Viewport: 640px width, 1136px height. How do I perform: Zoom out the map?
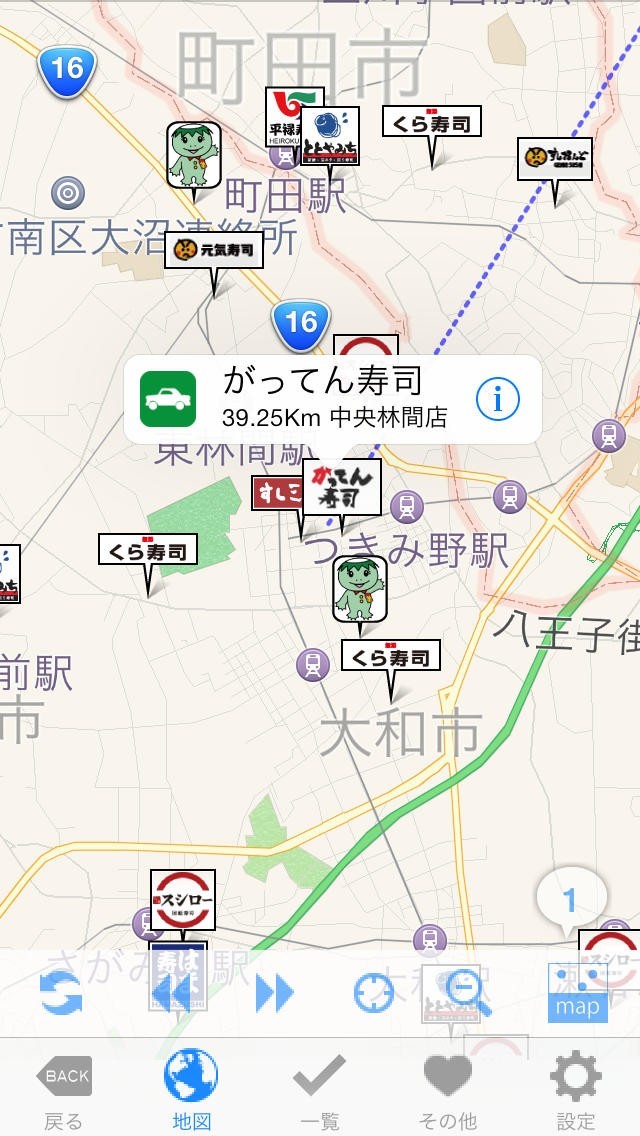(x=468, y=992)
